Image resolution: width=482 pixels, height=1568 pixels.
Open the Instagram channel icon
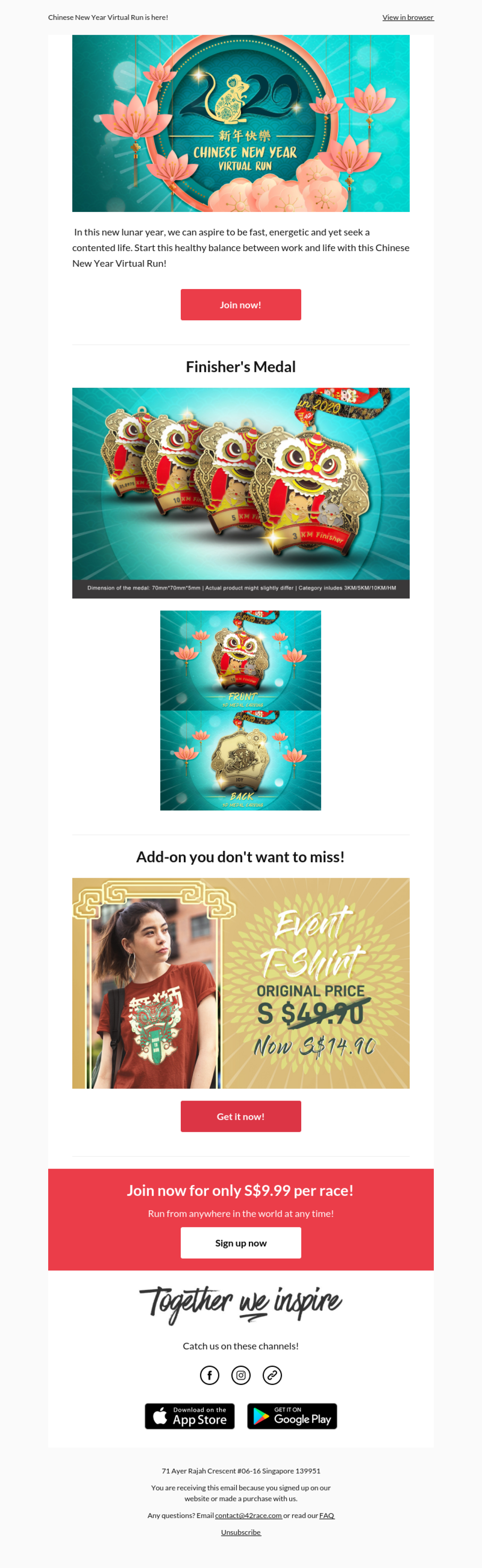click(241, 1375)
